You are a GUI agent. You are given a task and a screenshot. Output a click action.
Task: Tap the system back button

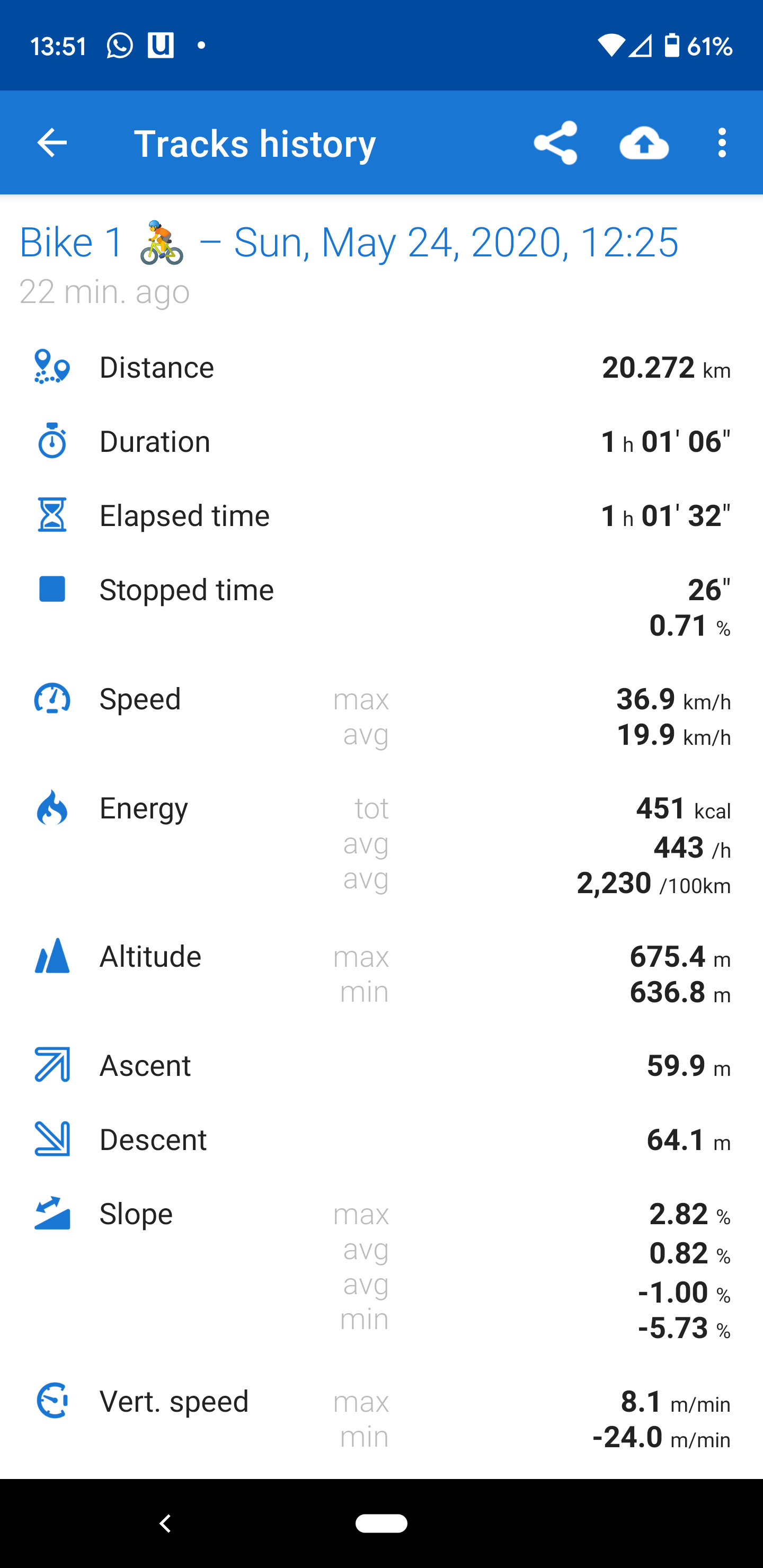click(165, 1523)
